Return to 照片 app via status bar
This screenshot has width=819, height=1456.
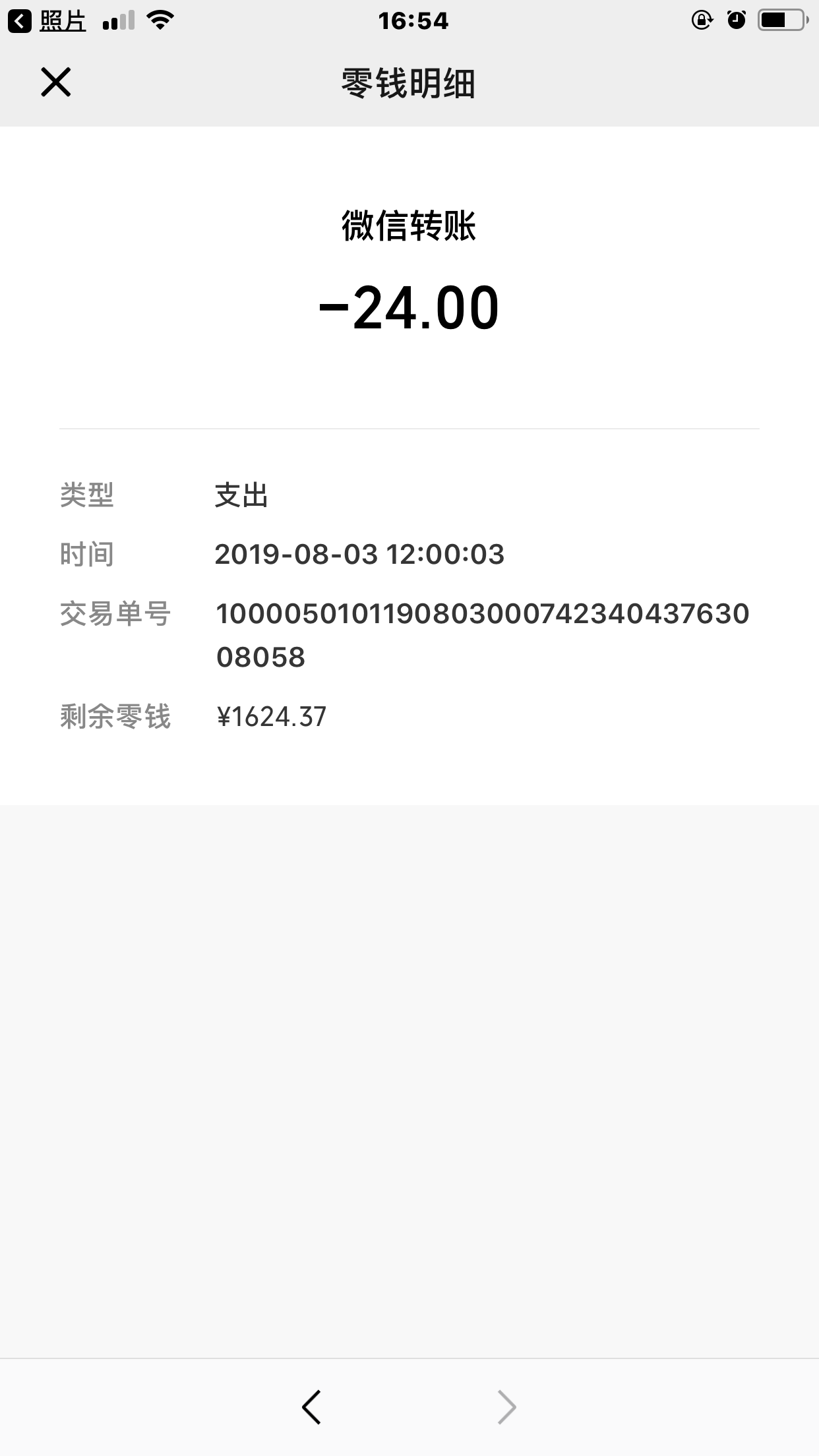point(47,21)
